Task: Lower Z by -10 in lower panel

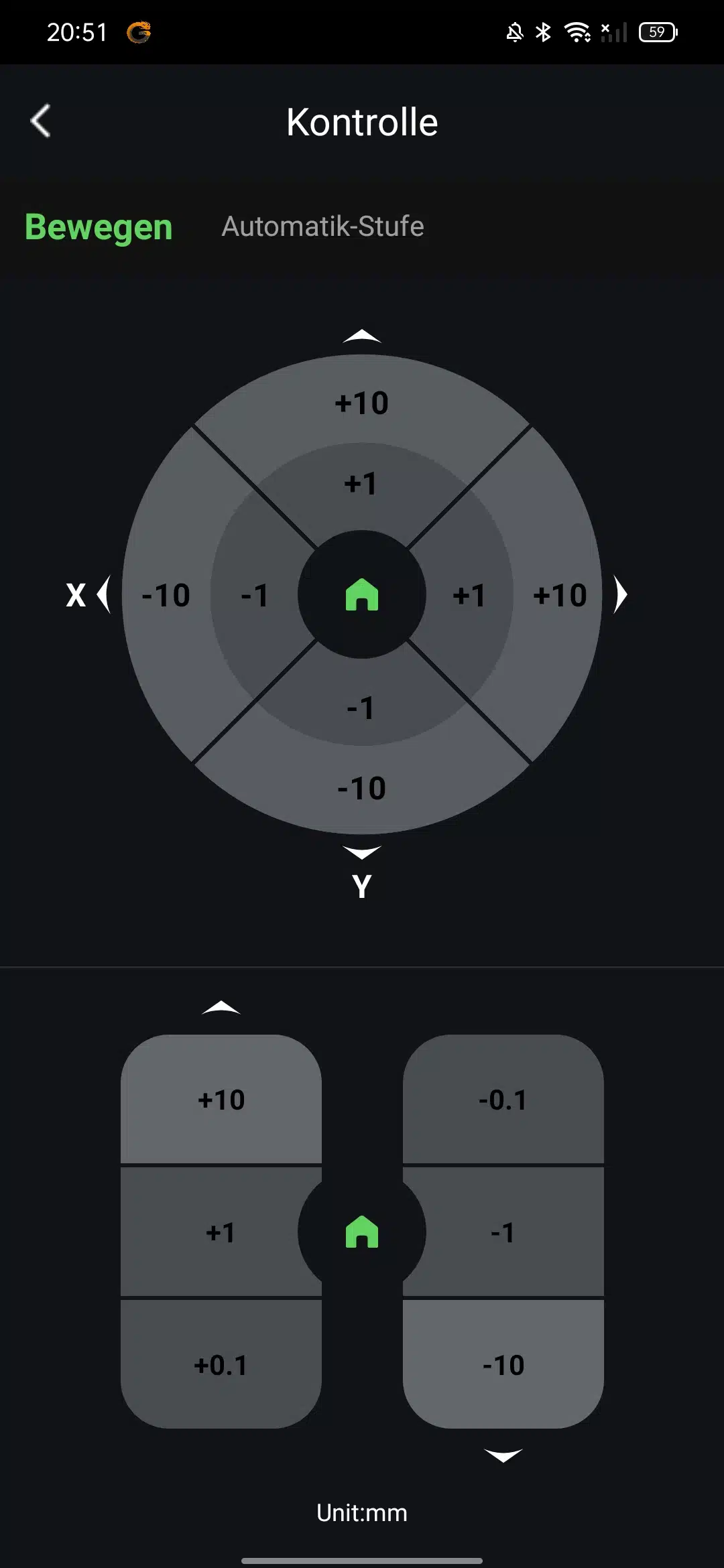Action: point(503,1365)
